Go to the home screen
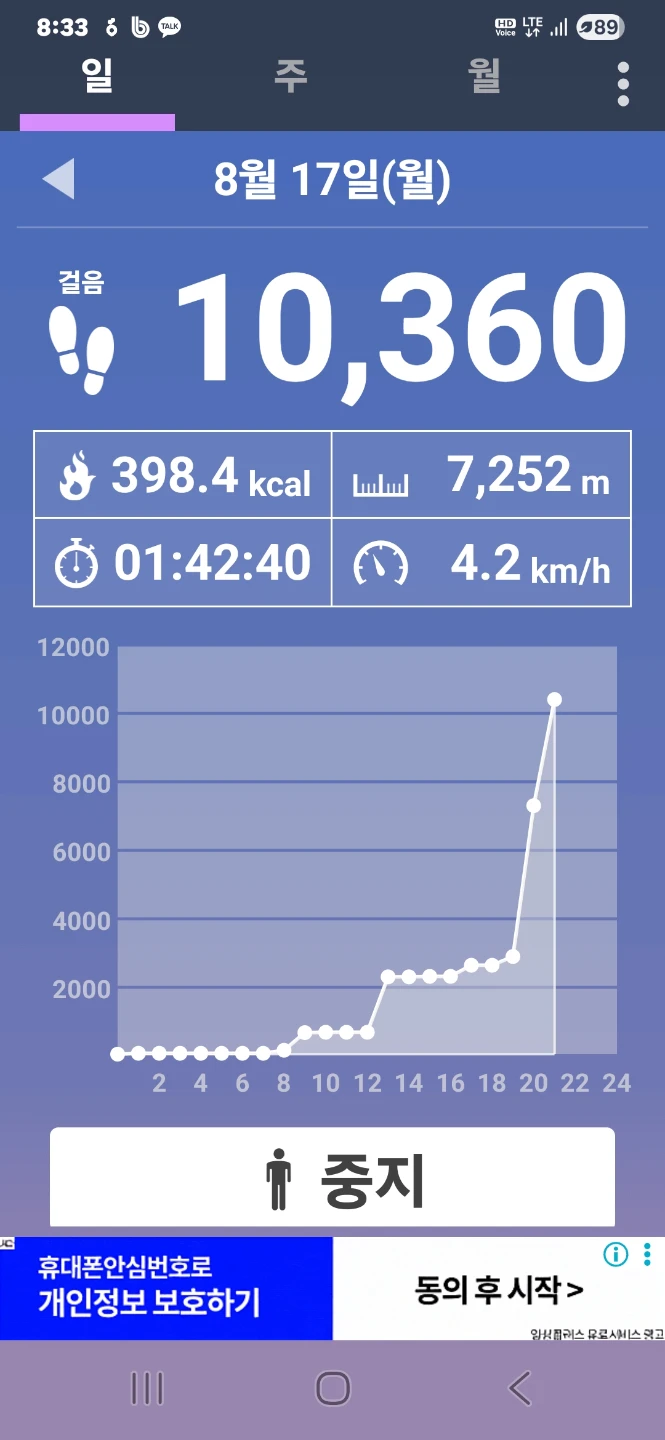 coord(333,1388)
